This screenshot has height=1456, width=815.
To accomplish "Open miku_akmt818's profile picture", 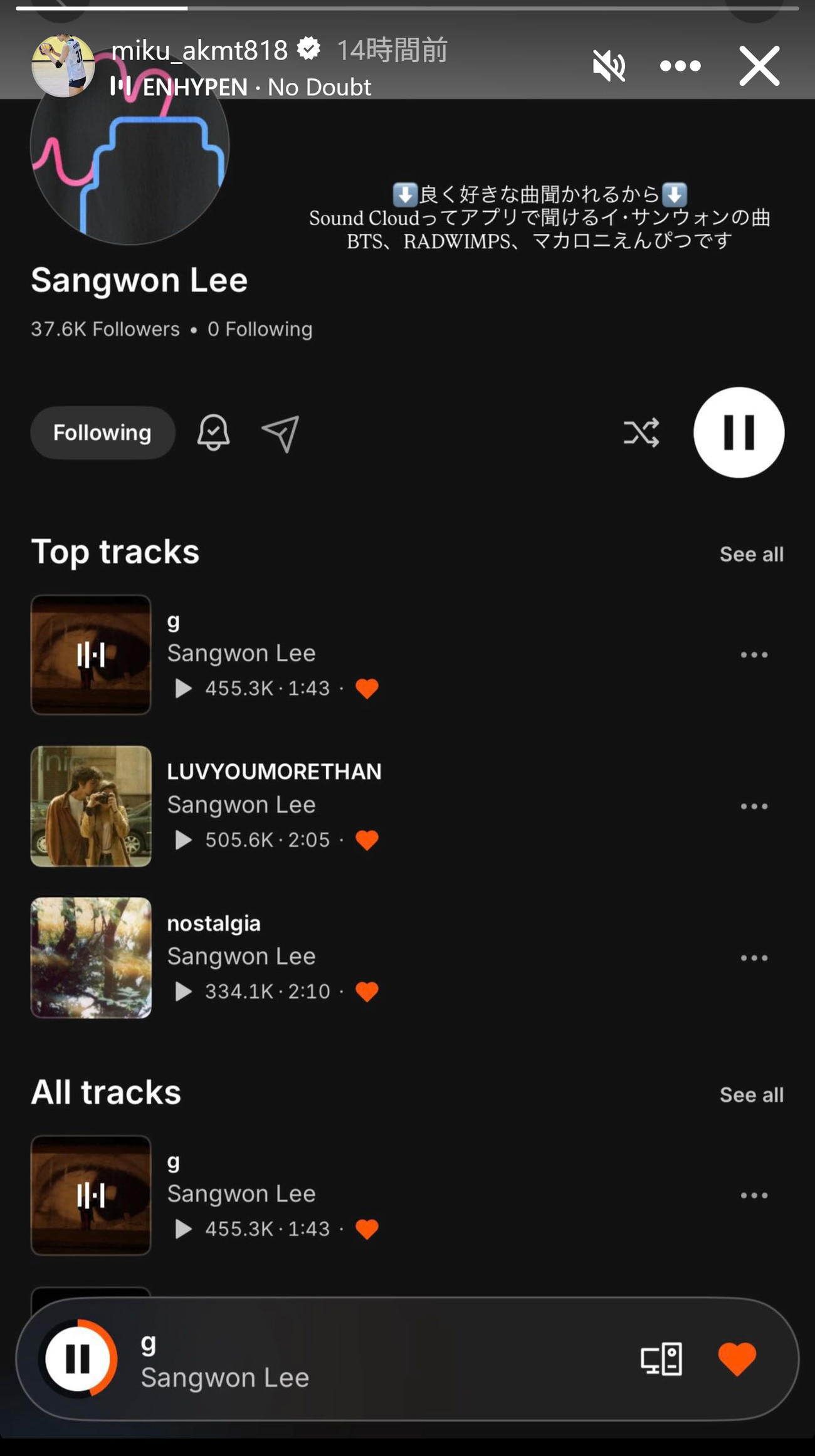I will pyautogui.click(x=63, y=66).
